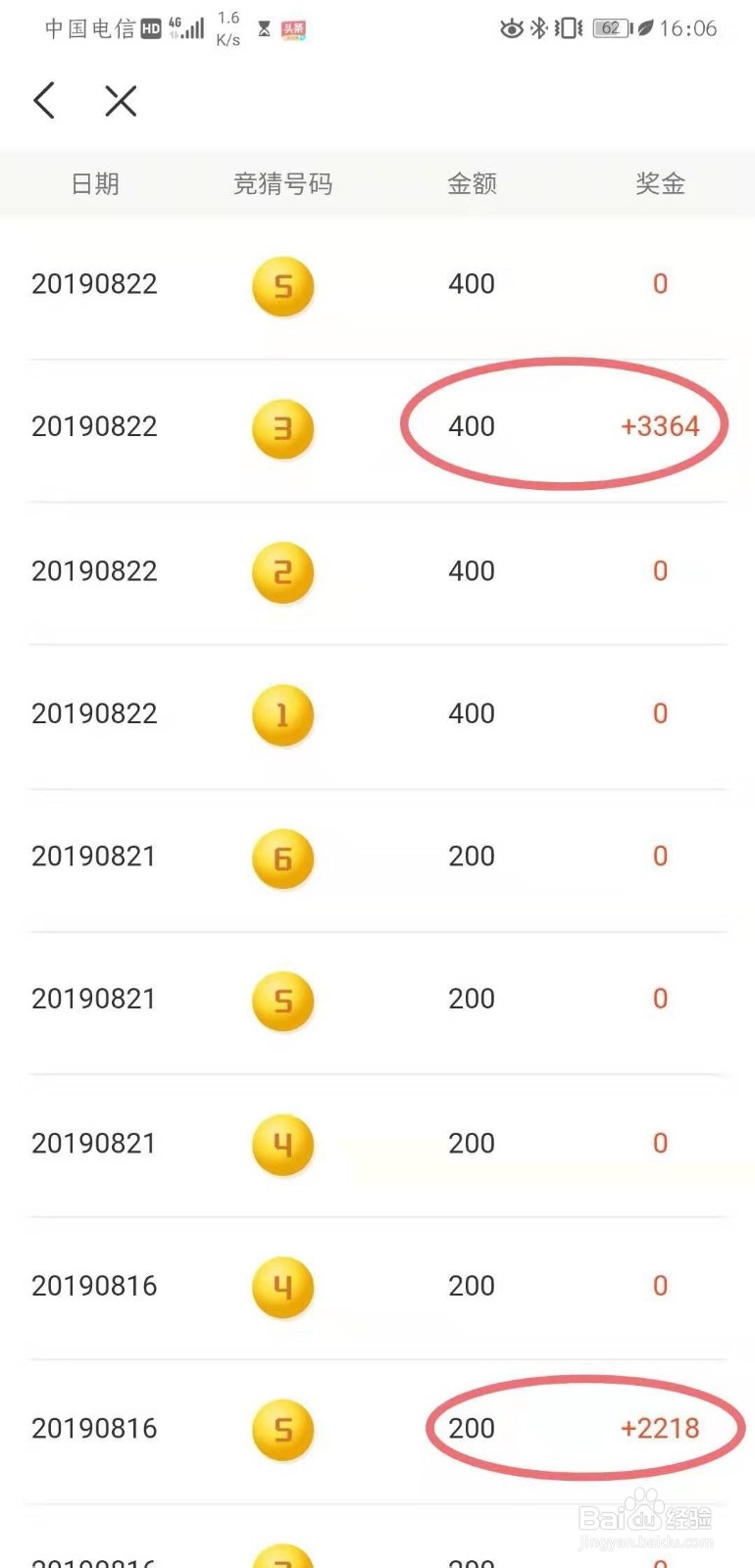Select the number 4 coin for 20190821
This screenshot has height=1568, width=755.
click(x=282, y=1146)
